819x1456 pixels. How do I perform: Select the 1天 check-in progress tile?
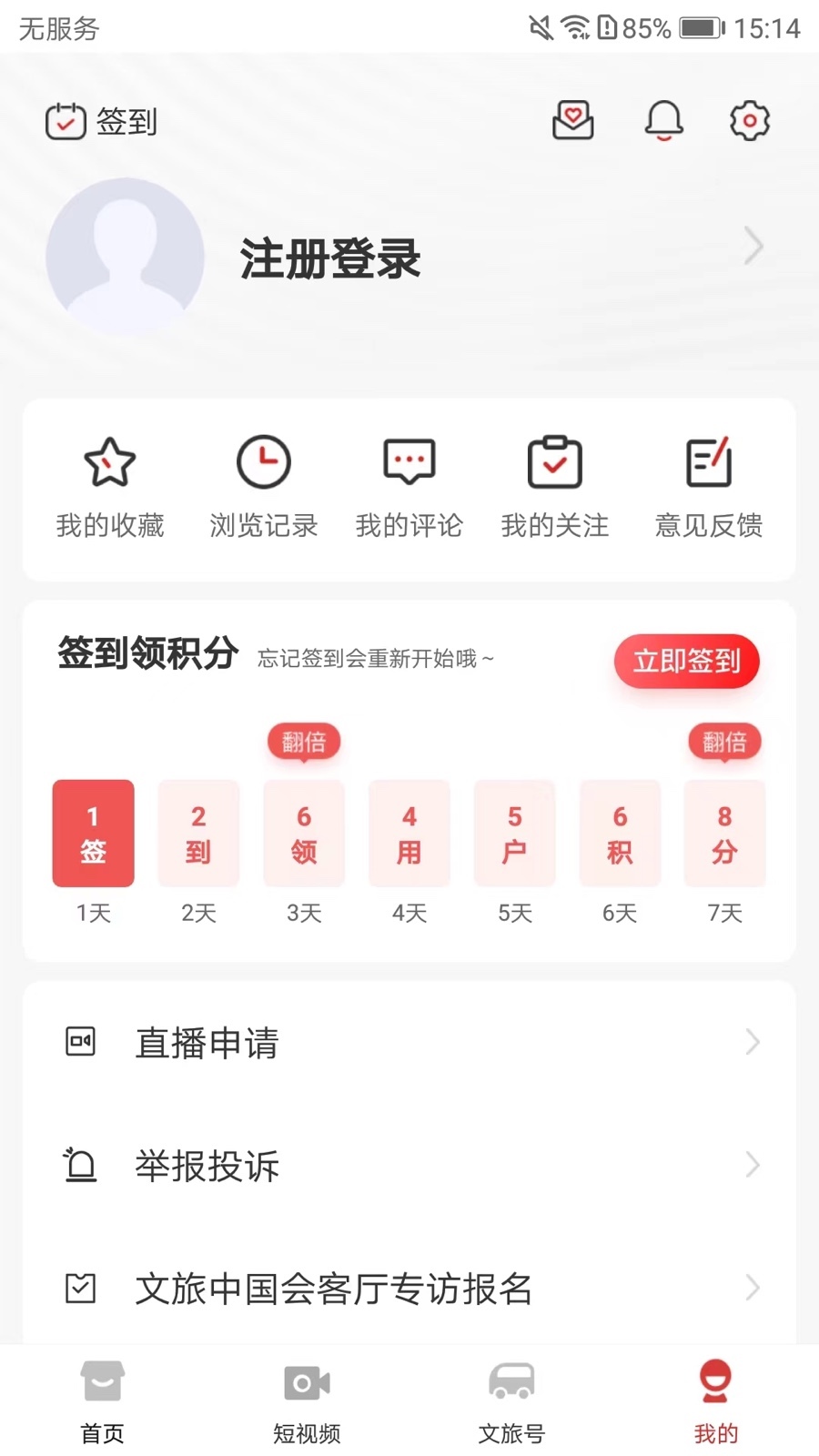(x=93, y=833)
